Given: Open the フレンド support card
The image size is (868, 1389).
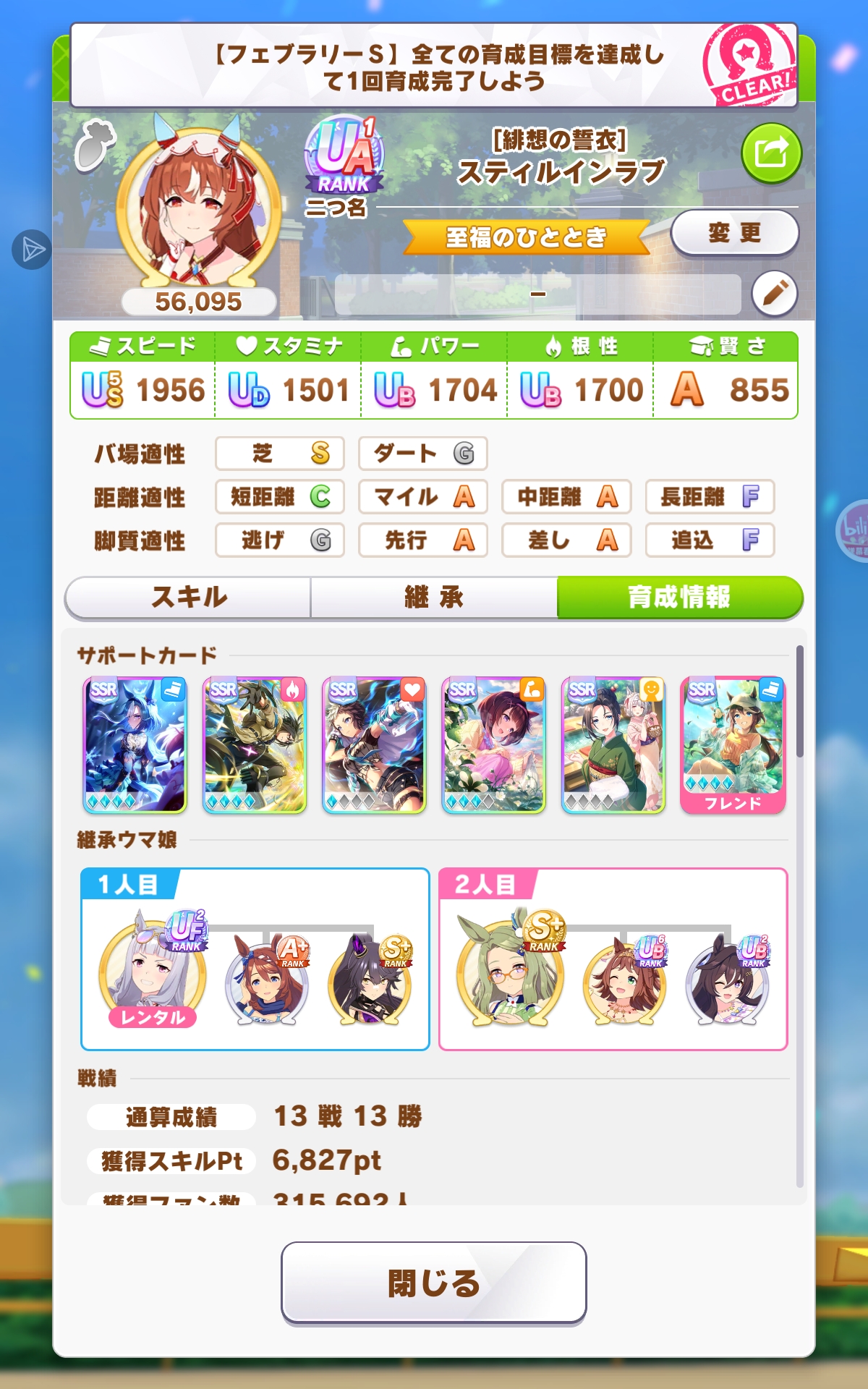Looking at the screenshot, I should tap(733, 745).
